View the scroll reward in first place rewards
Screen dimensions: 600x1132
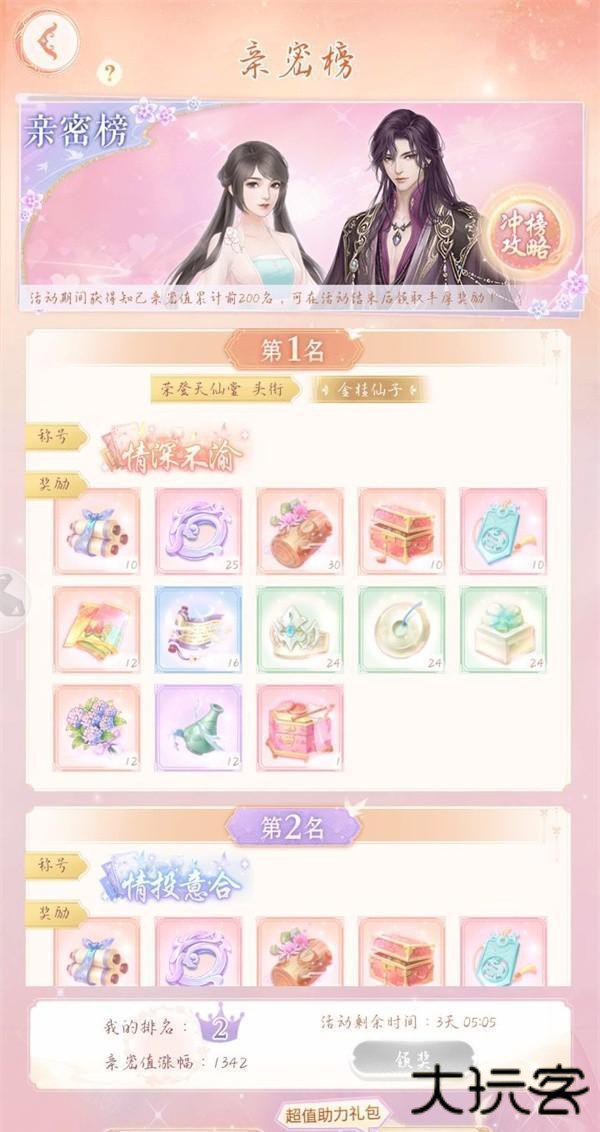click(x=97, y=530)
